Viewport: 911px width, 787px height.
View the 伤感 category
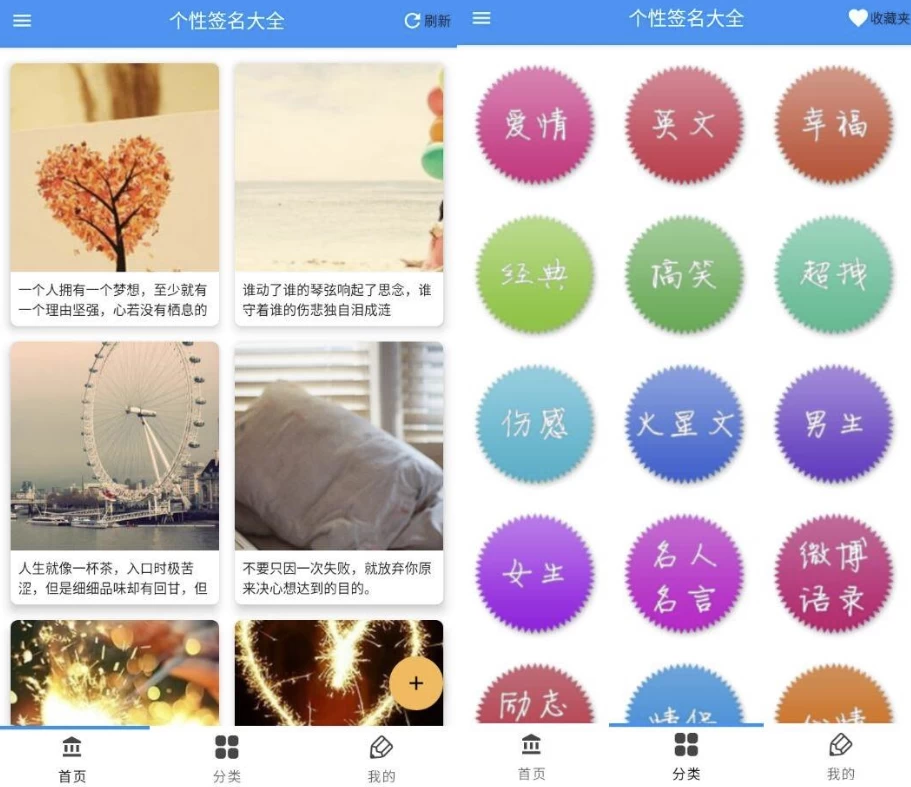point(535,424)
